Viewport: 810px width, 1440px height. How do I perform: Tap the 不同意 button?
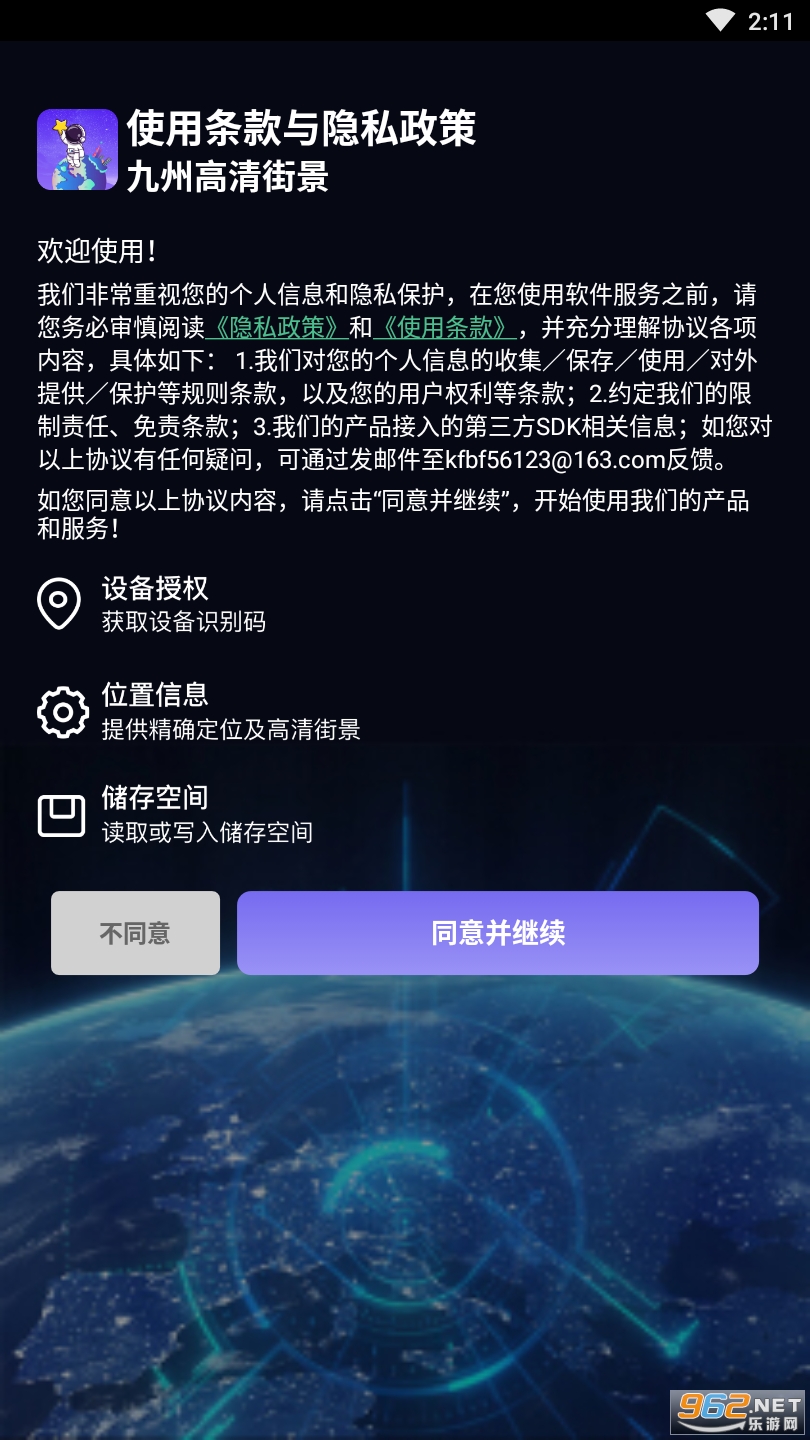pyautogui.click(x=135, y=933)
